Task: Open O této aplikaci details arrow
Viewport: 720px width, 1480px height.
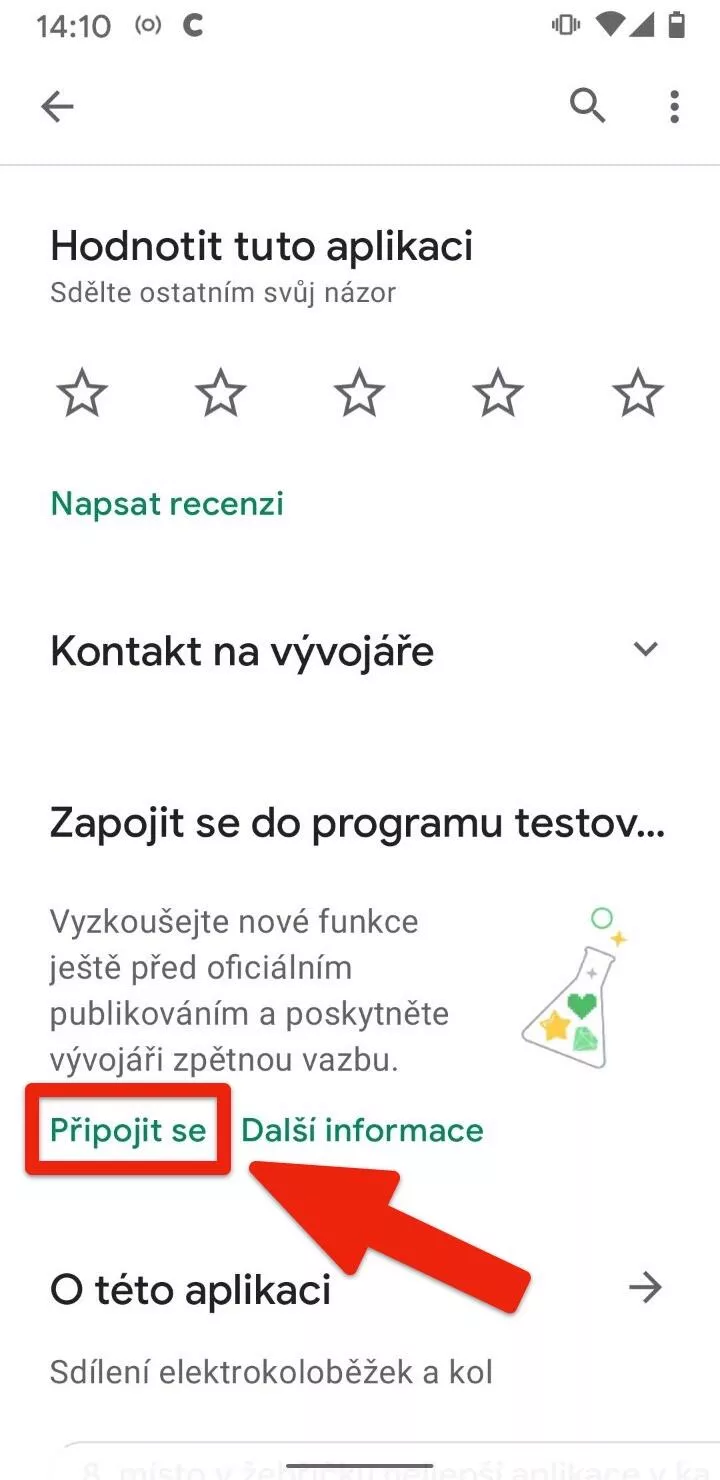Action: pos(645,1288)
